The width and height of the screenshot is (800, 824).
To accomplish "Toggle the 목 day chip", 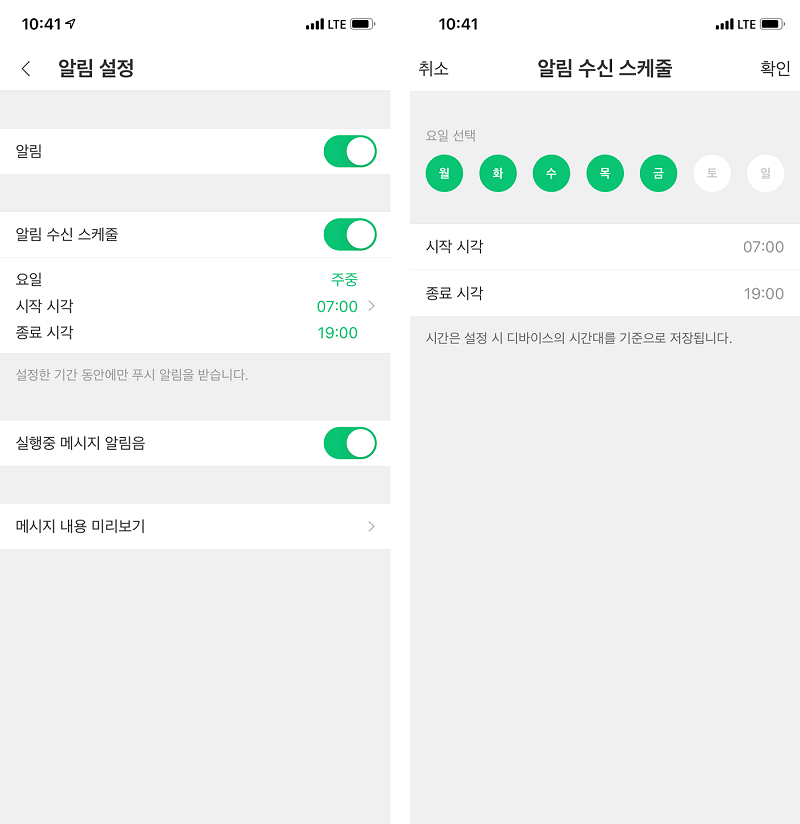I will [x=605, y=173].
